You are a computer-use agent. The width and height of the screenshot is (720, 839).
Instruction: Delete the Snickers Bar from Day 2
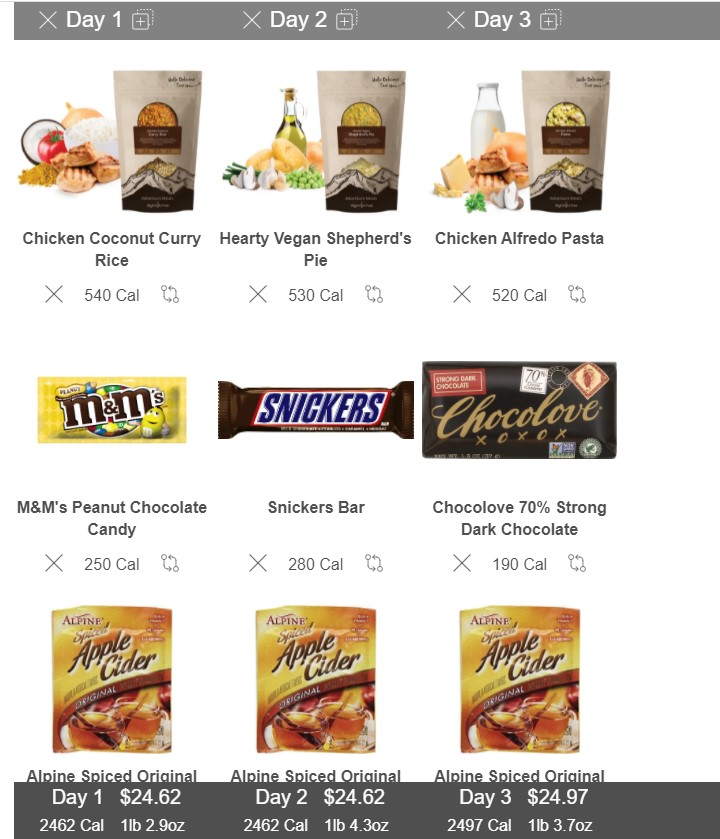point(258,564)
